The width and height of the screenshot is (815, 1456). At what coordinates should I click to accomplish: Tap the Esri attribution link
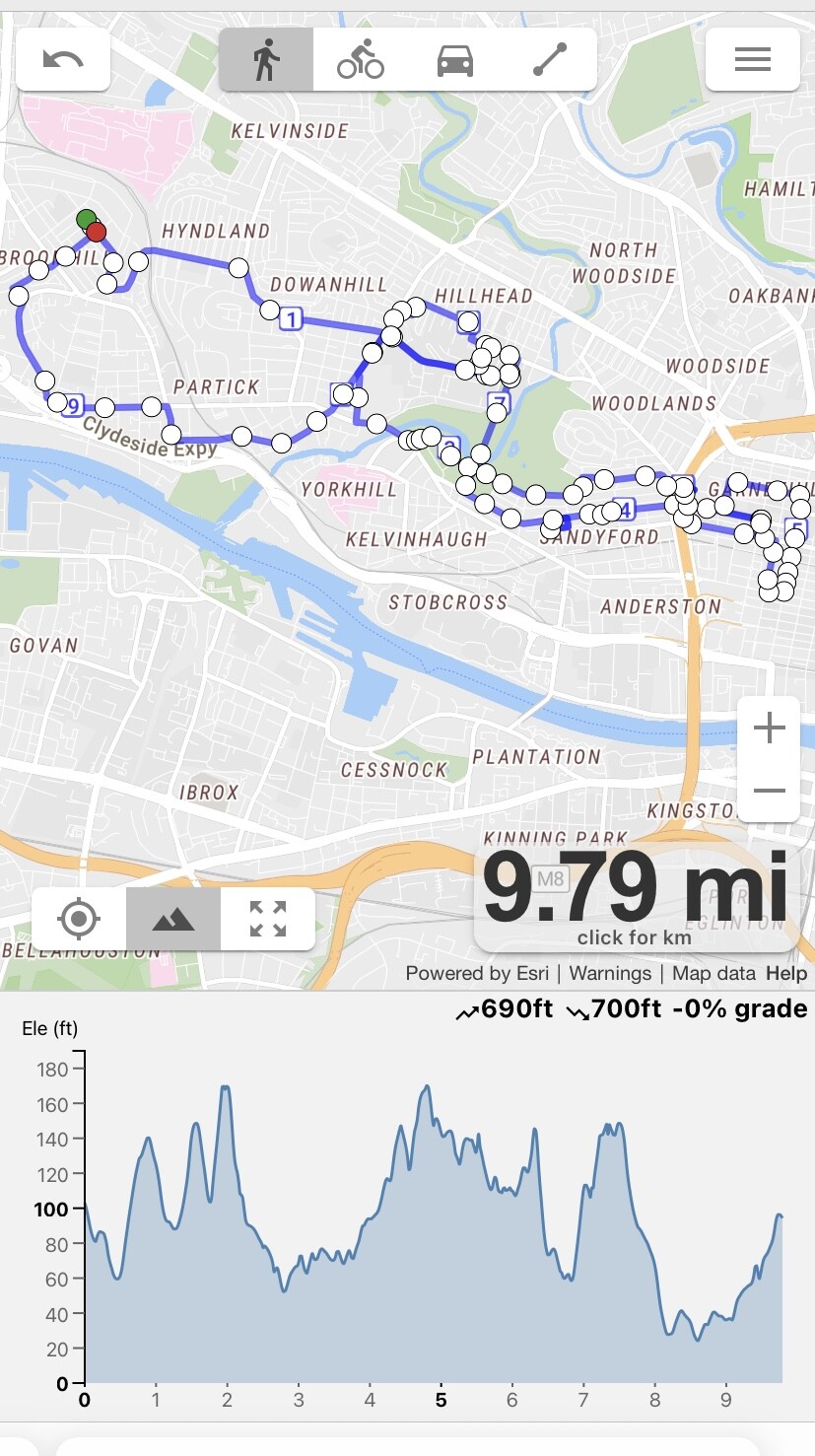point(471,973)
